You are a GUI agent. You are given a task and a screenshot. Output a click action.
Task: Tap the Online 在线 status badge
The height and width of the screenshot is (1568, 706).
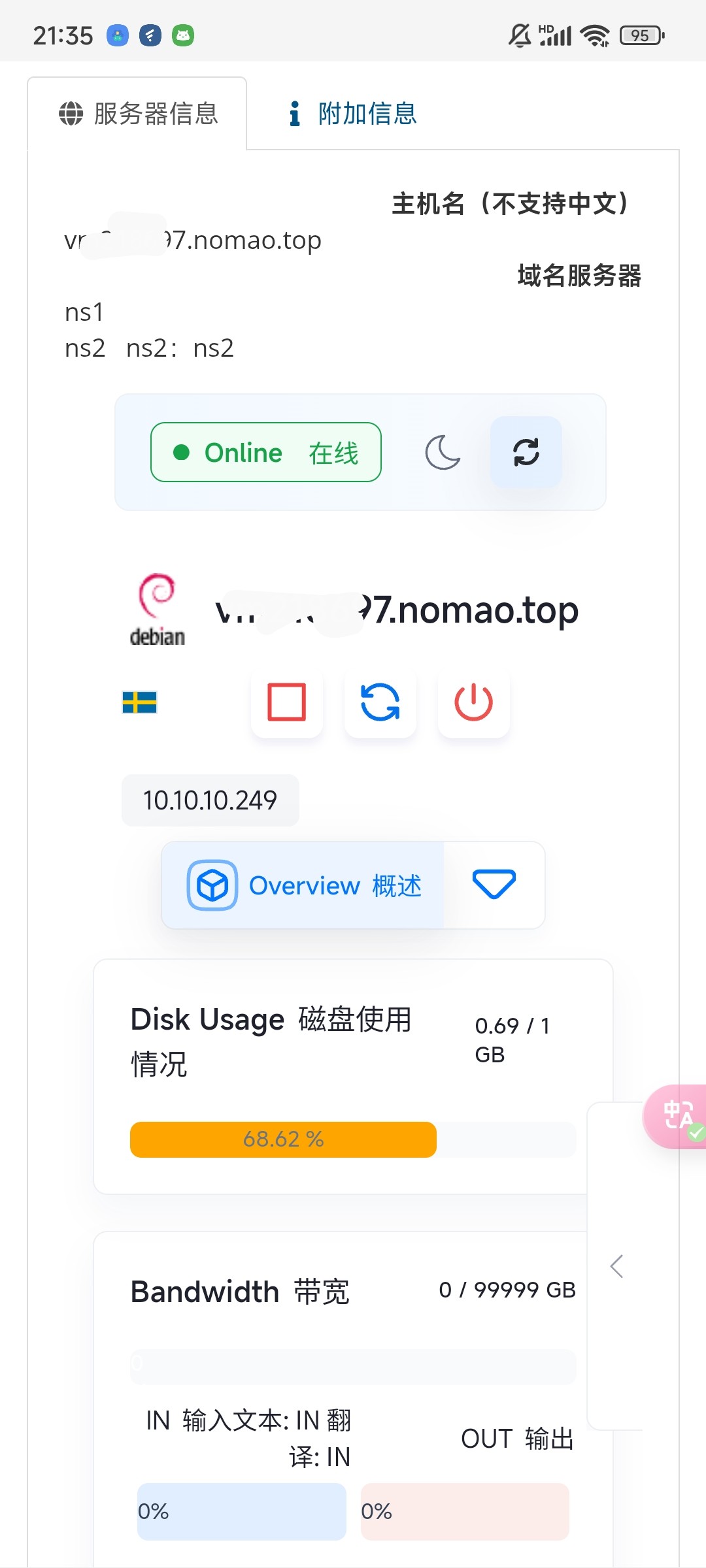pos(266,452)
